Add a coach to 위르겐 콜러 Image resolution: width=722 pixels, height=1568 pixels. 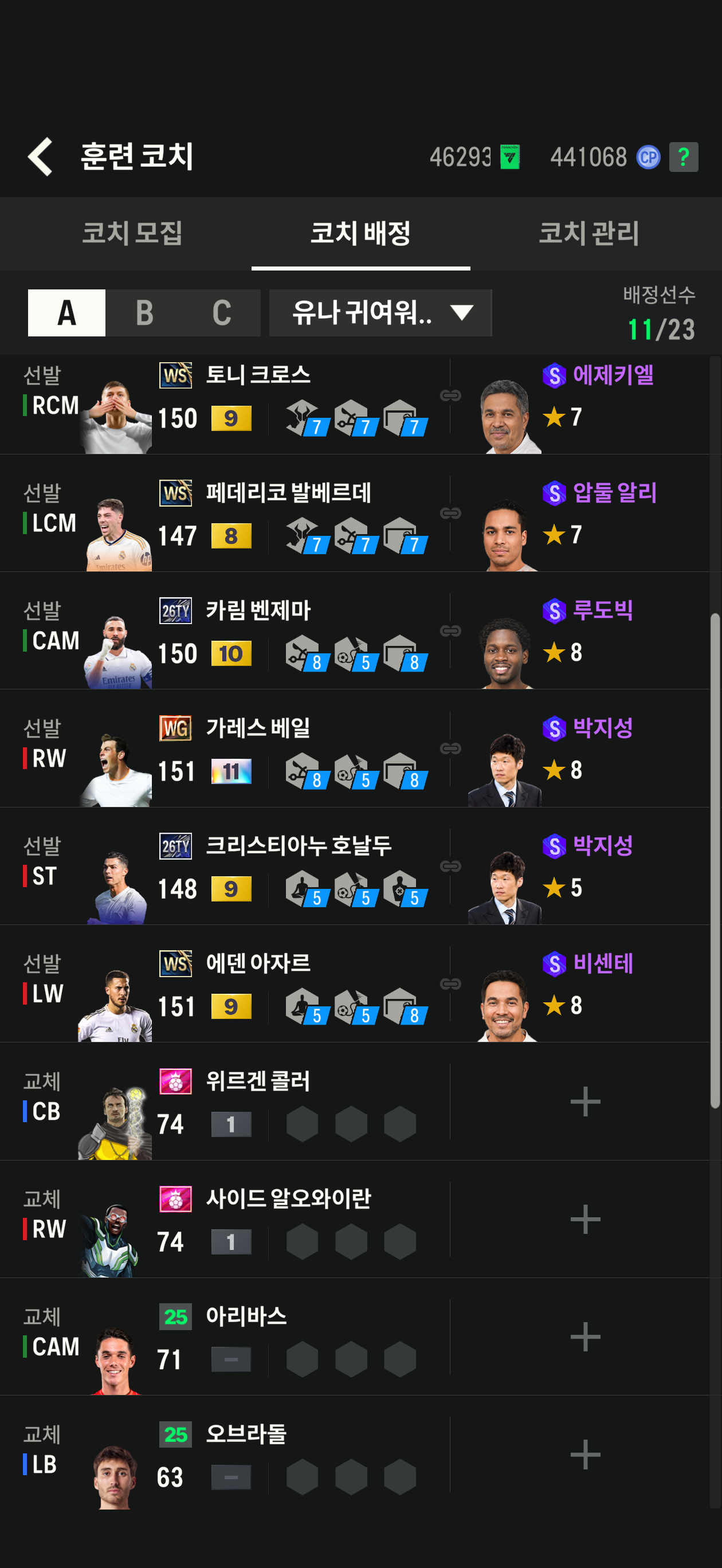[x=585, y=1101]
